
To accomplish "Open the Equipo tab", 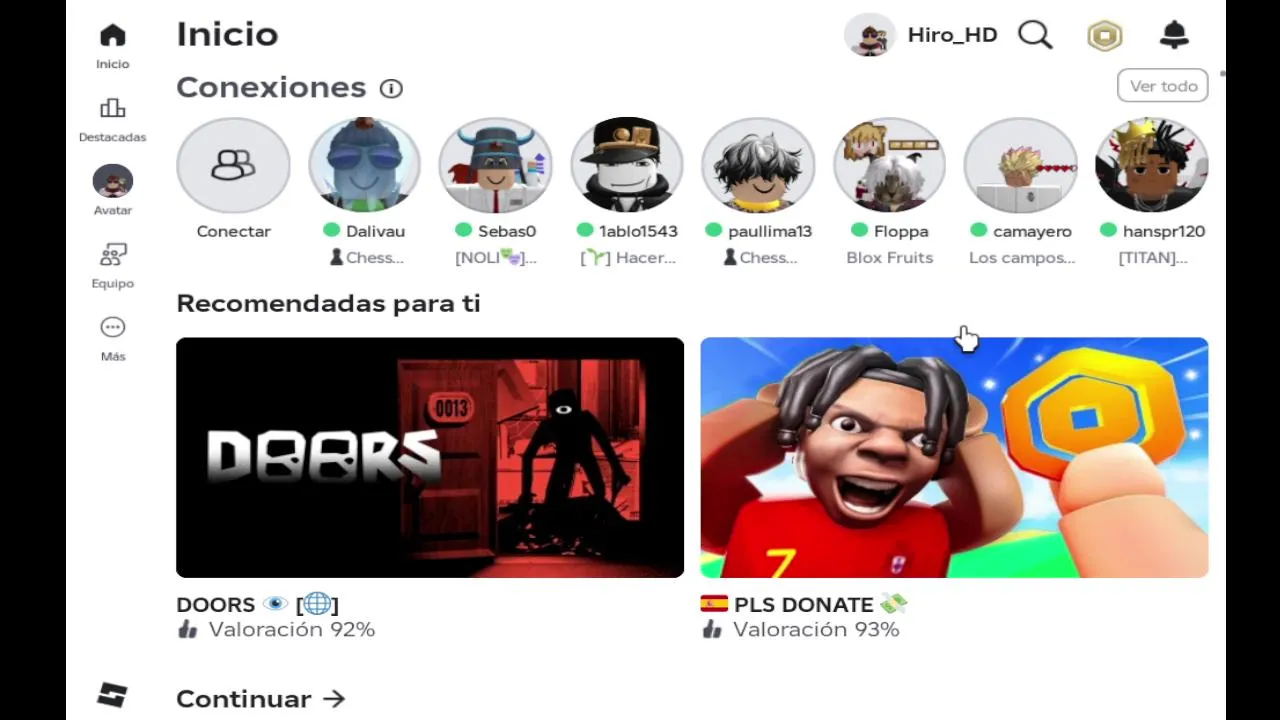I will tap(112, 265).
